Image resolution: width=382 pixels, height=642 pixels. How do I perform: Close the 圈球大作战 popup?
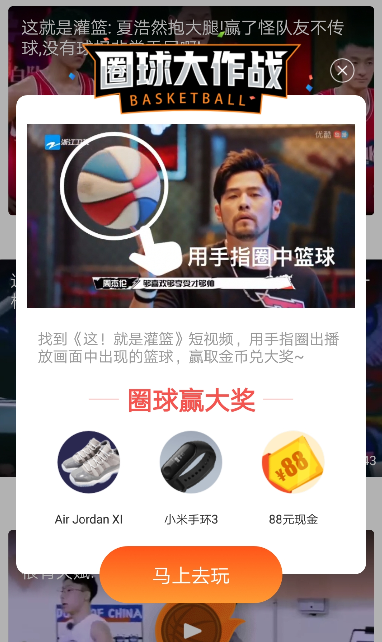coord(342,71)
